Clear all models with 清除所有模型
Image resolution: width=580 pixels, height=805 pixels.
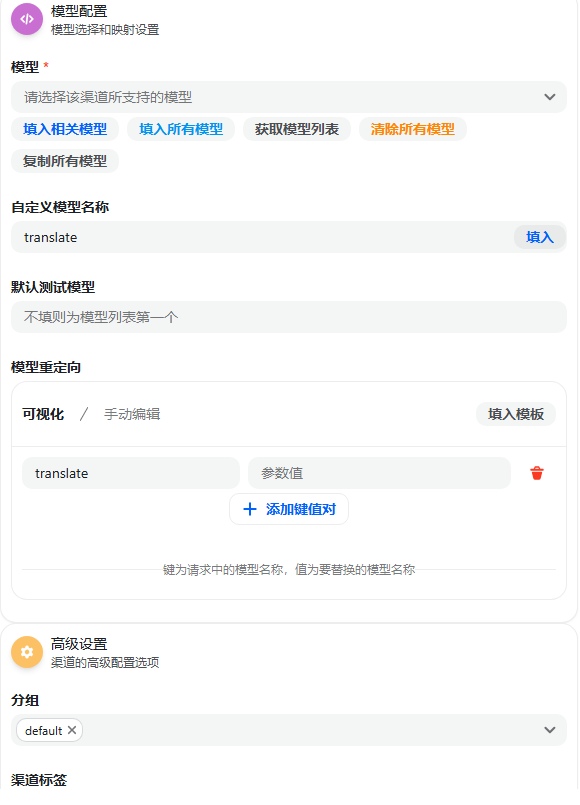413,129
